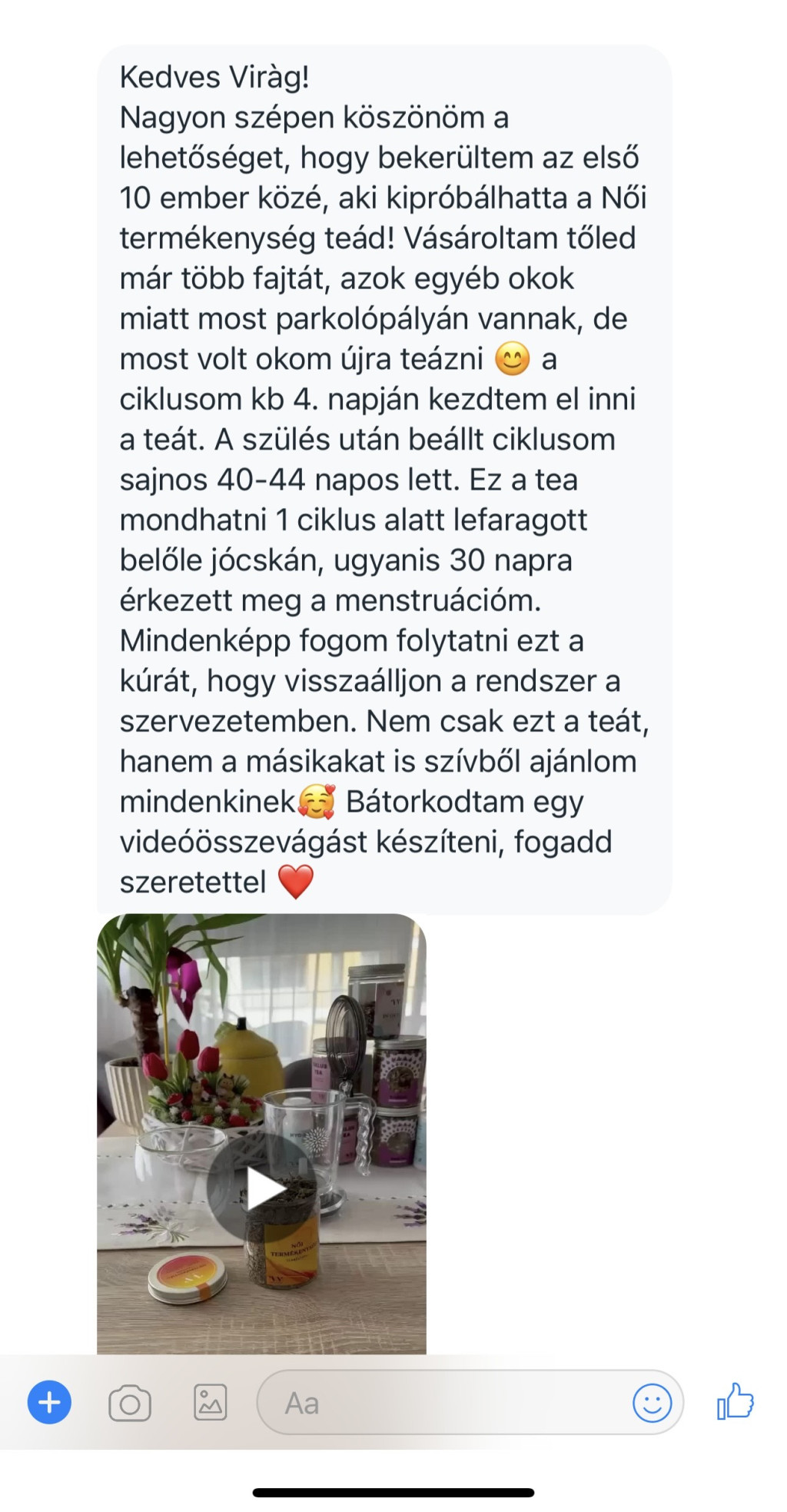Open the camera to take a photo

(130, 1404)
